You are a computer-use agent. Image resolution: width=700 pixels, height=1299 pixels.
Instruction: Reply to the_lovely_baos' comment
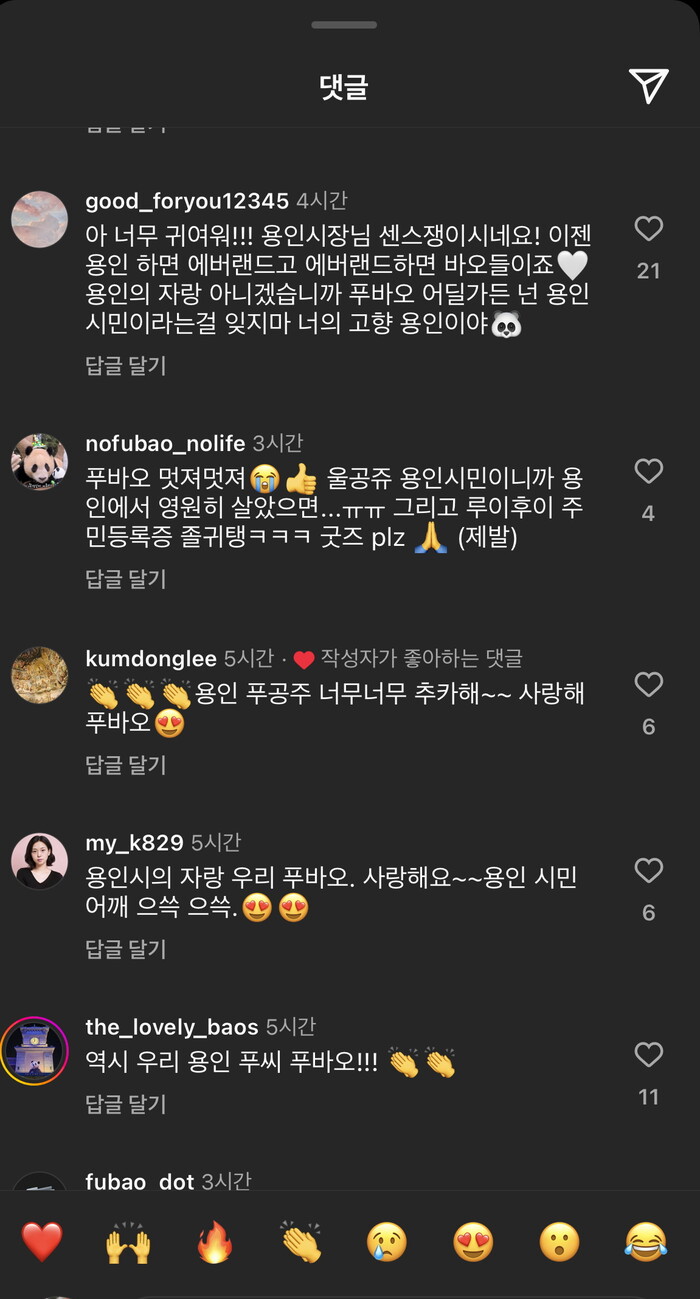(x=126, y=1104)
